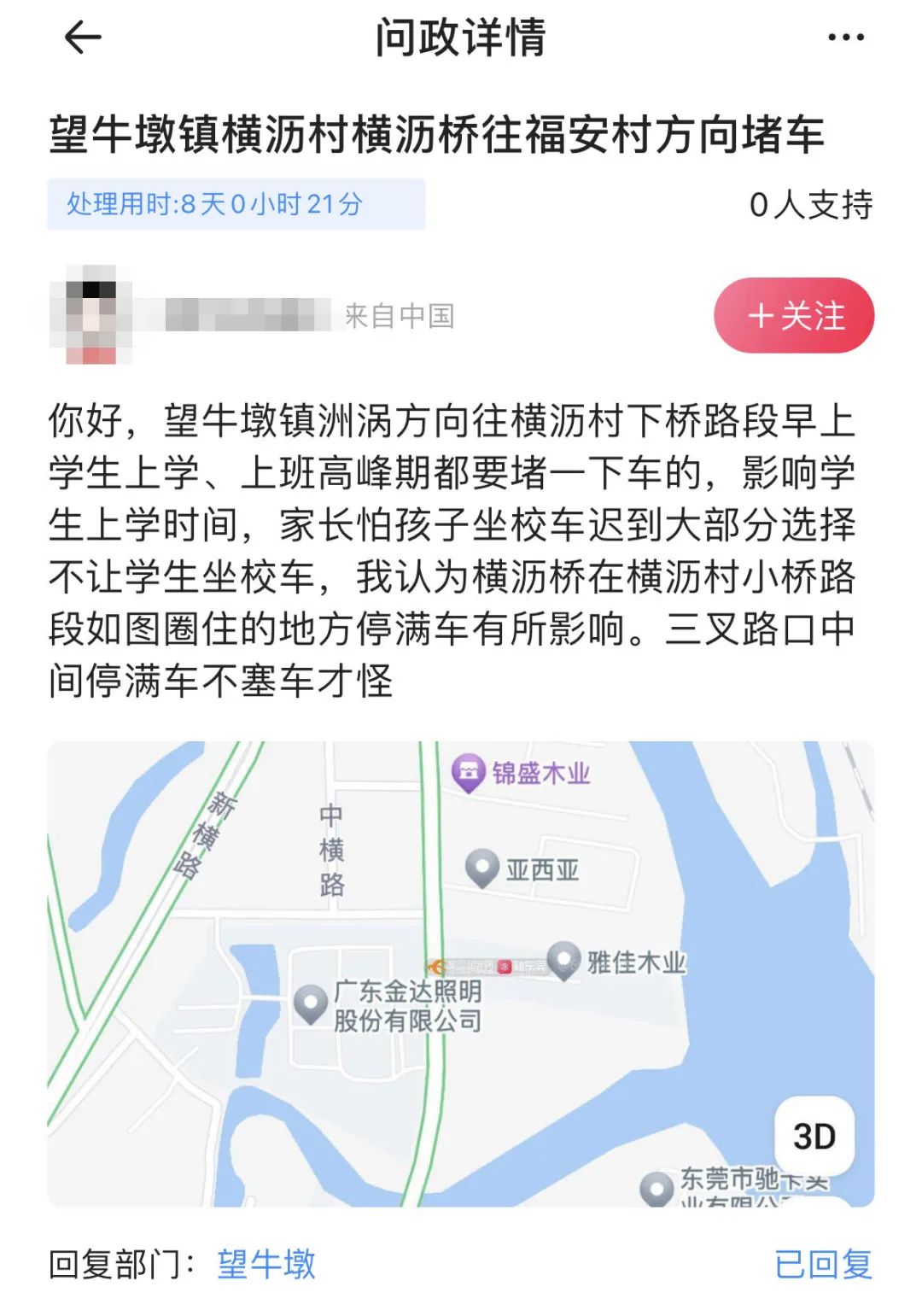This screenshot has height=1316, width=922.
Task: Enlarge the attached map image
Action: pyautogui.click(x=460, y=974)
